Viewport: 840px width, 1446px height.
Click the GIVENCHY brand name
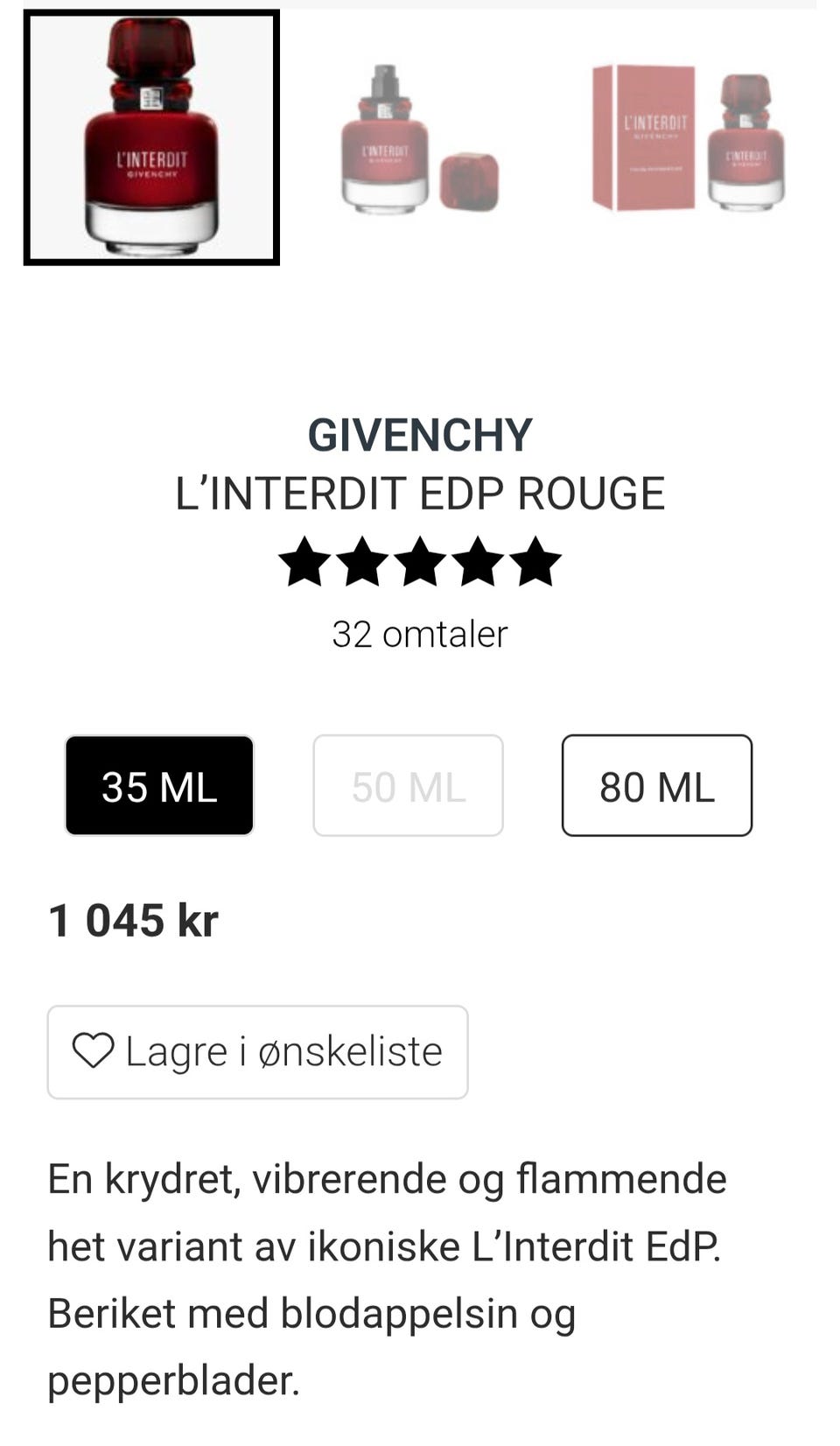[x=420, y=432]
